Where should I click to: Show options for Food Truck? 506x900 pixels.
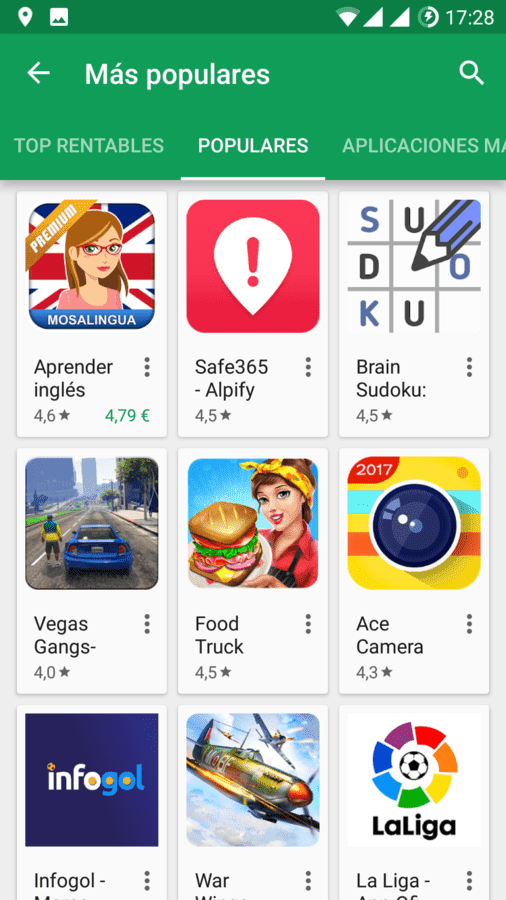coord(308,624)
